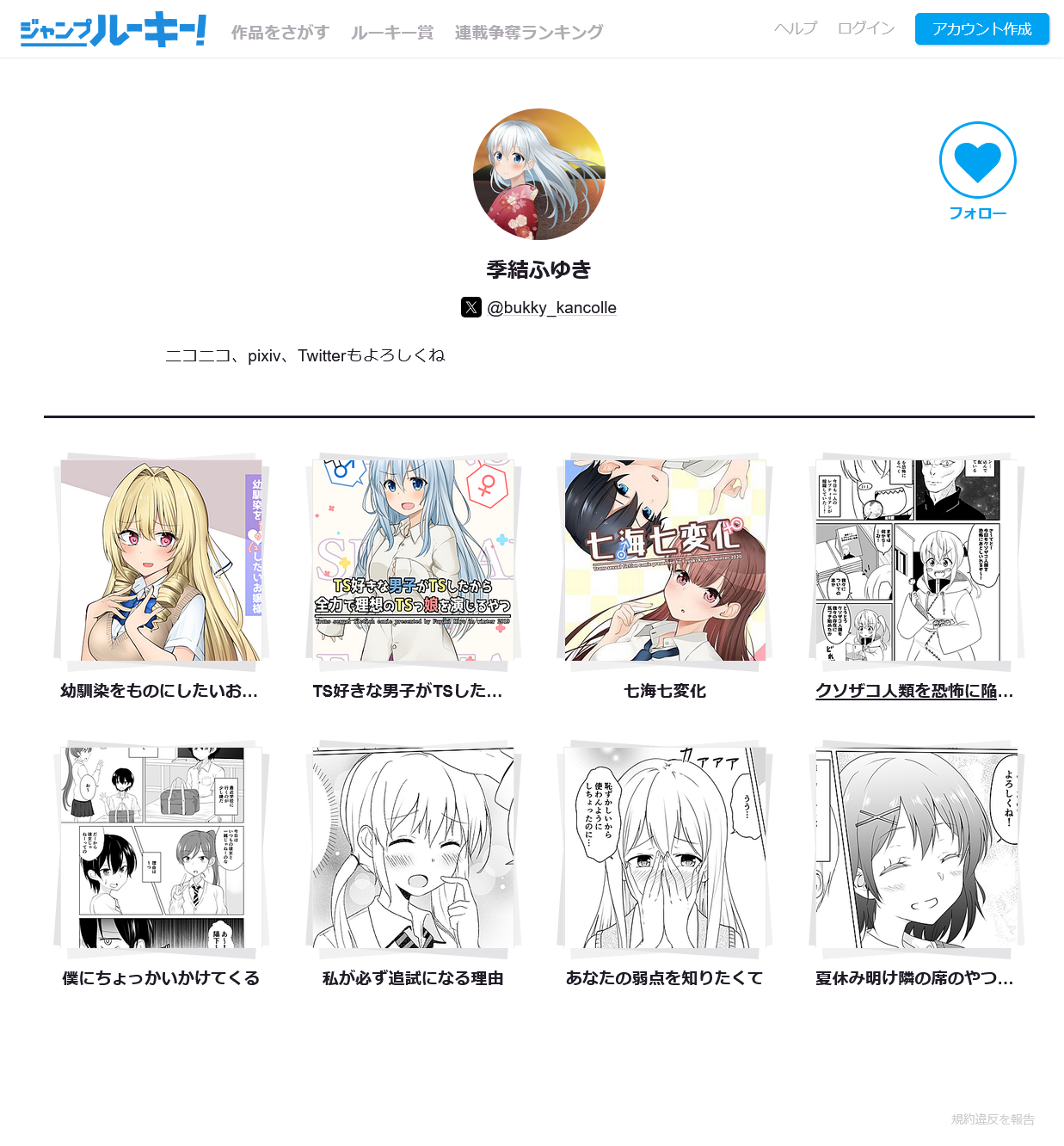Open the manga クソザコ人類を恐怖に陥…
This screenshot has height=1146, width=1064.
pos(916,561)
